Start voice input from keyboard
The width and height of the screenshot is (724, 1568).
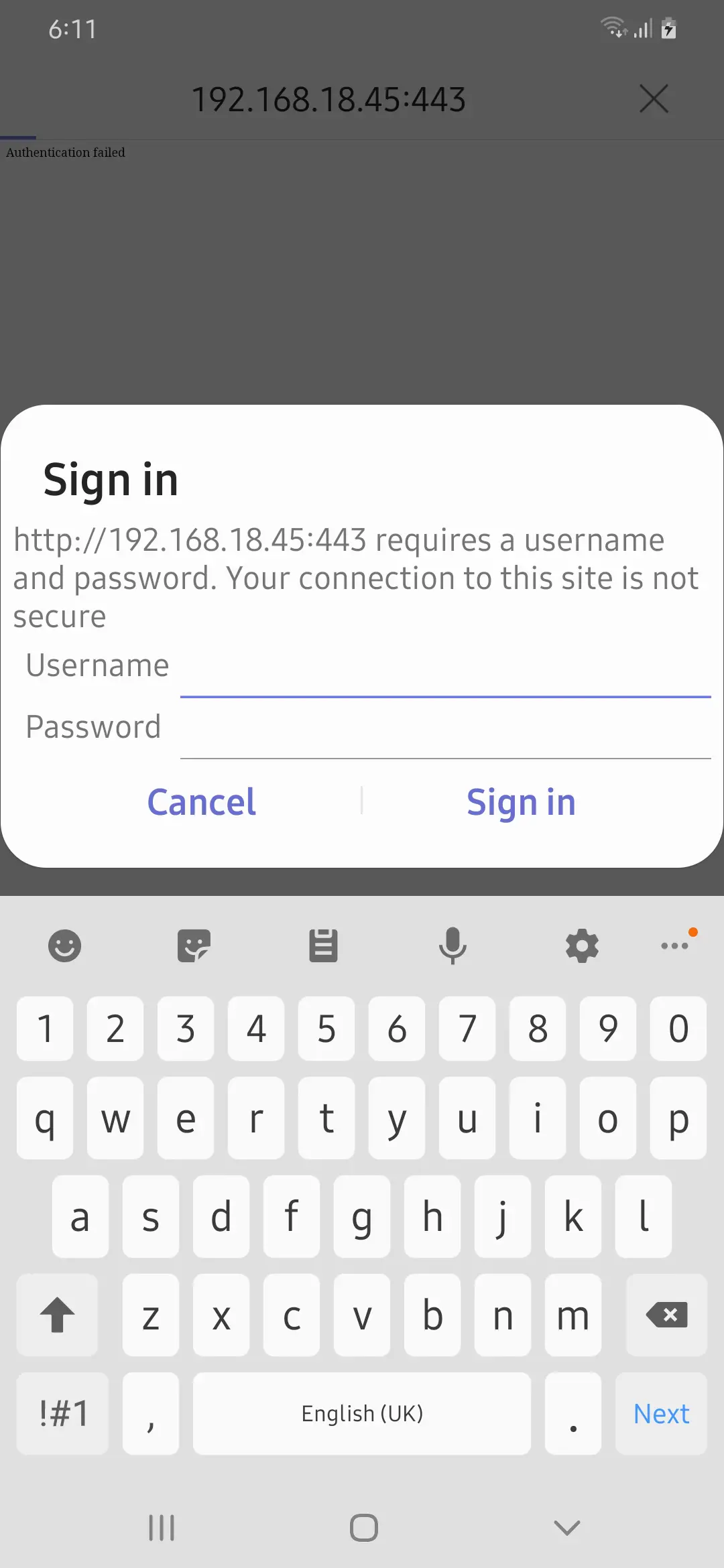(452, 946)
